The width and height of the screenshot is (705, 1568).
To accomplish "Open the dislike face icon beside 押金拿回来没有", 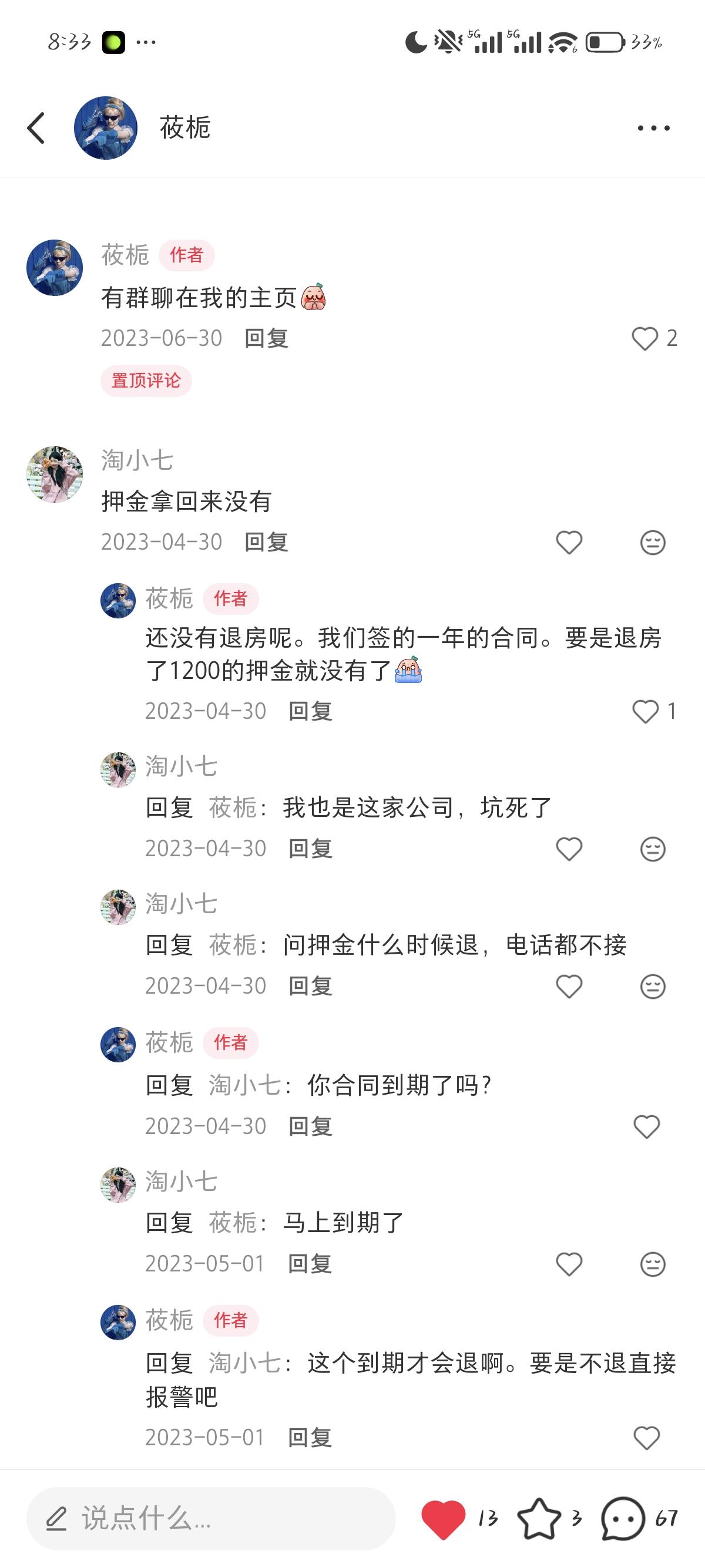I will click(x=653, y=543).
